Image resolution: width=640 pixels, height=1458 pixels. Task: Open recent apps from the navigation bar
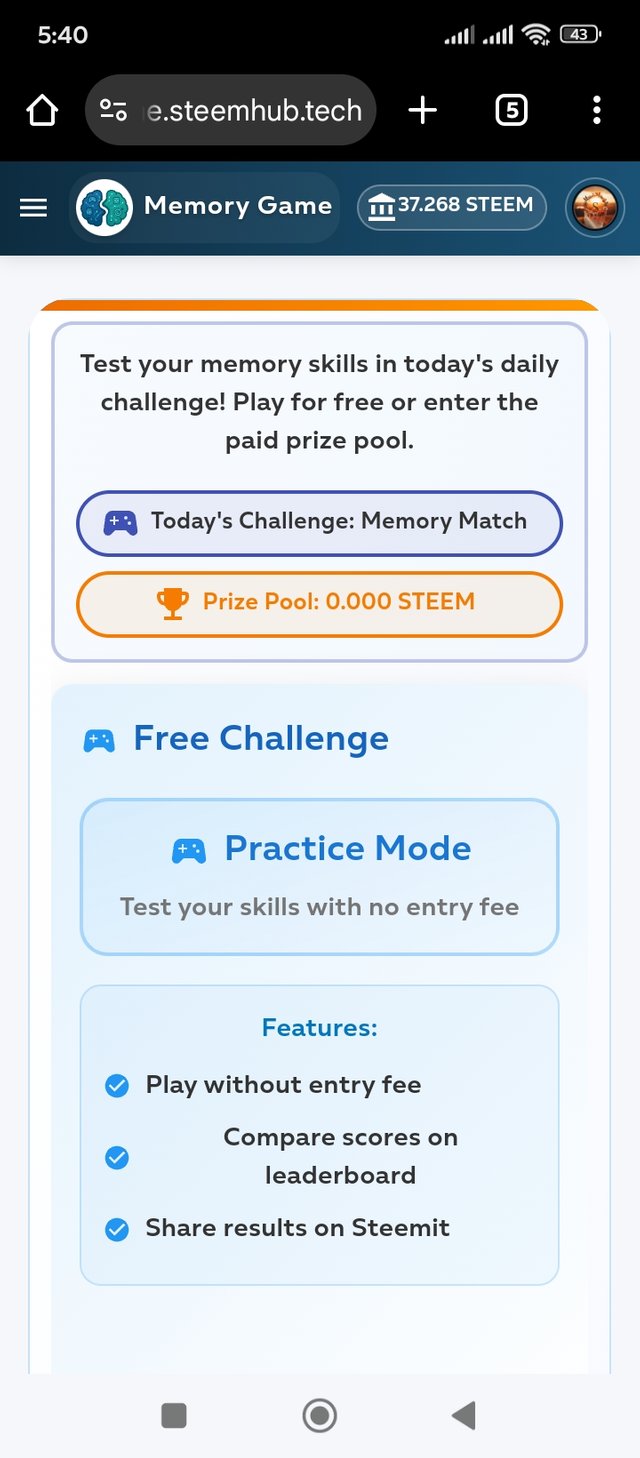pos(174,1415)
